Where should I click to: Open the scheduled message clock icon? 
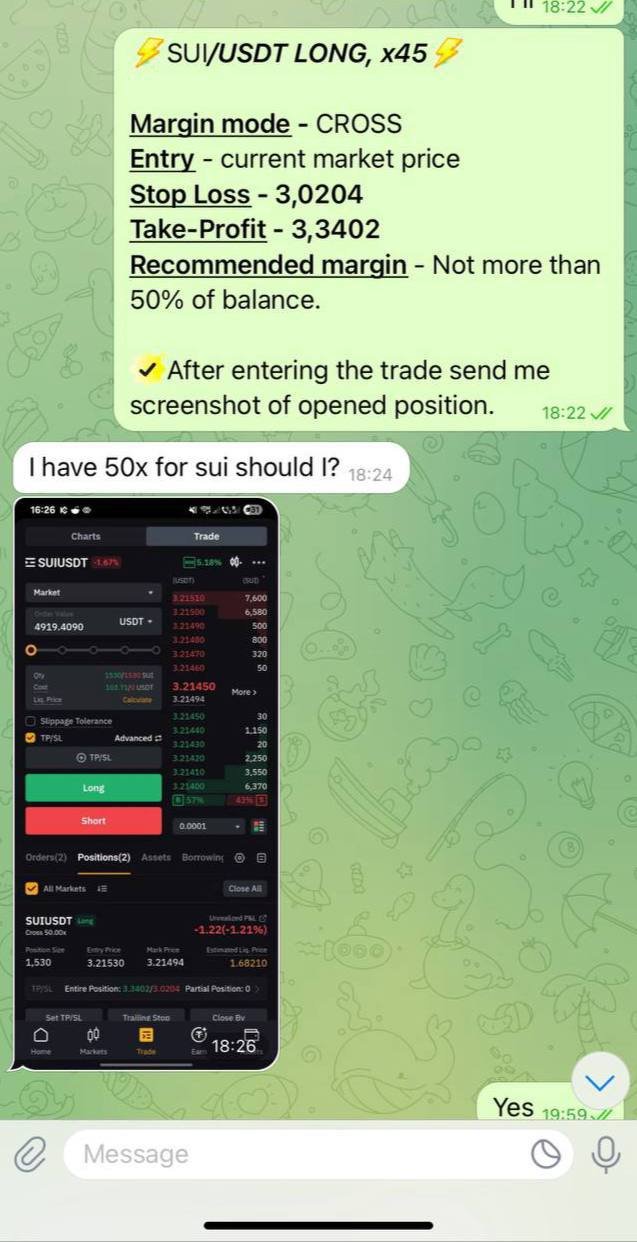(x=545, y=1155)
